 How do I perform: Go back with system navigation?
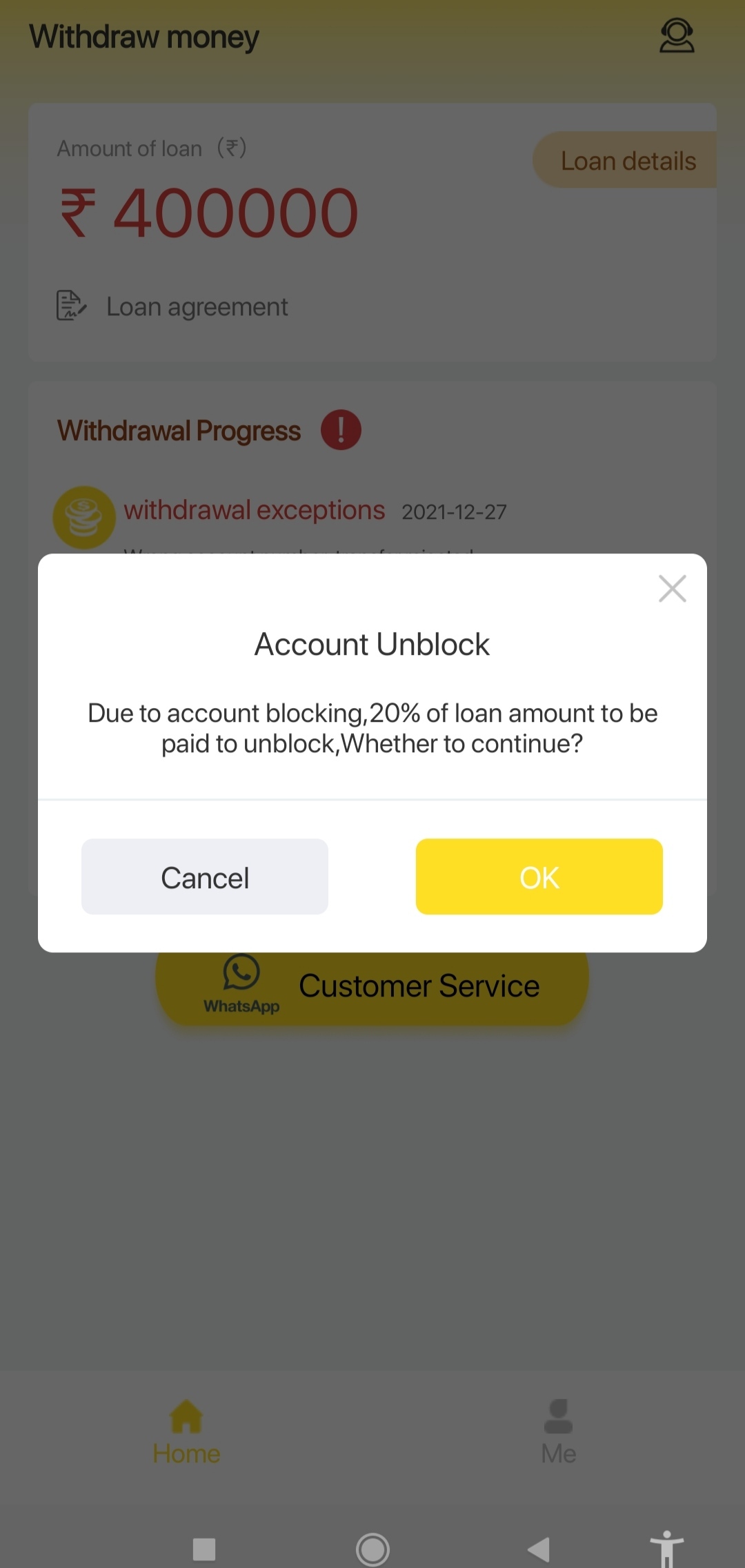pyautogui.click(x=539, y=1549)
